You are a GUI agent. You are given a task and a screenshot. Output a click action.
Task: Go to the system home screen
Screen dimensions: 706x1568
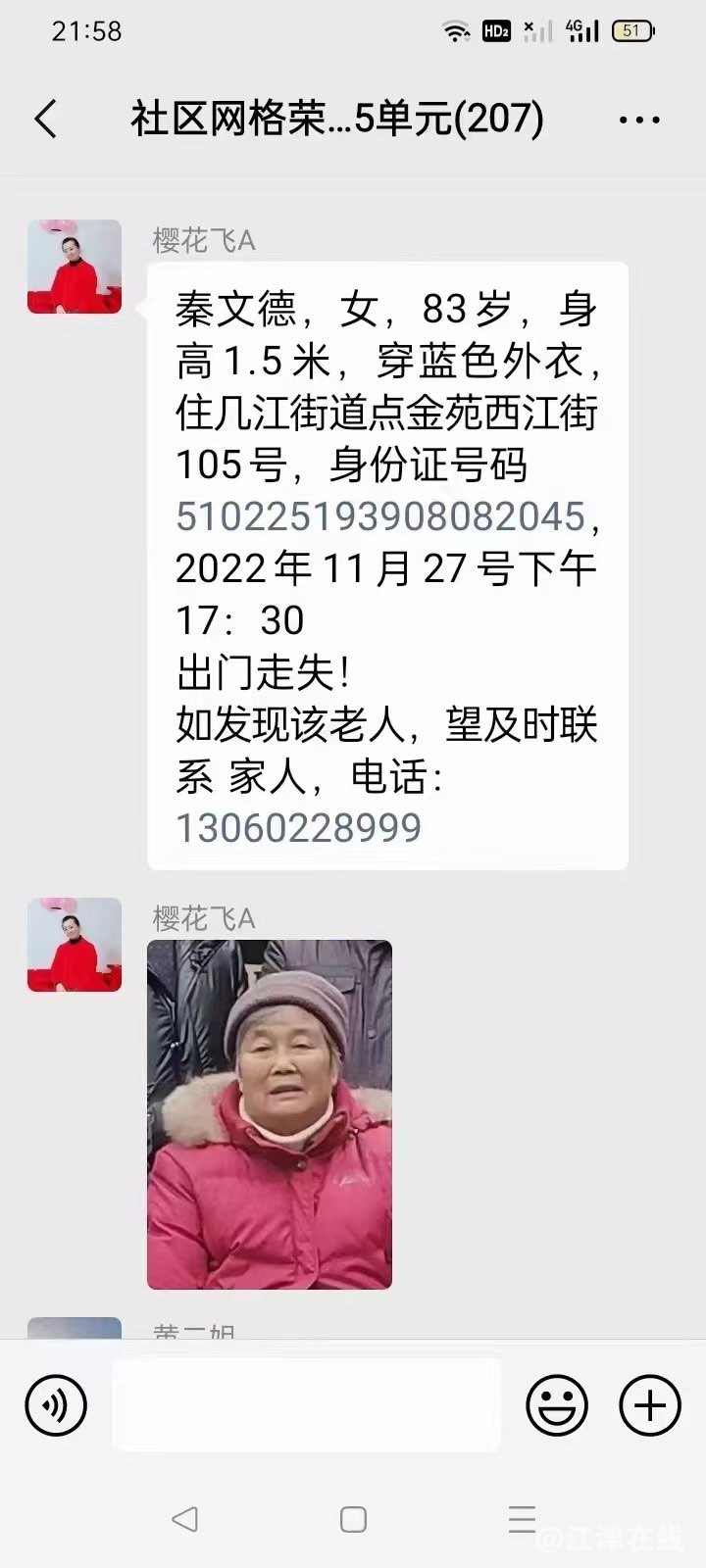tap(353, 1519)
